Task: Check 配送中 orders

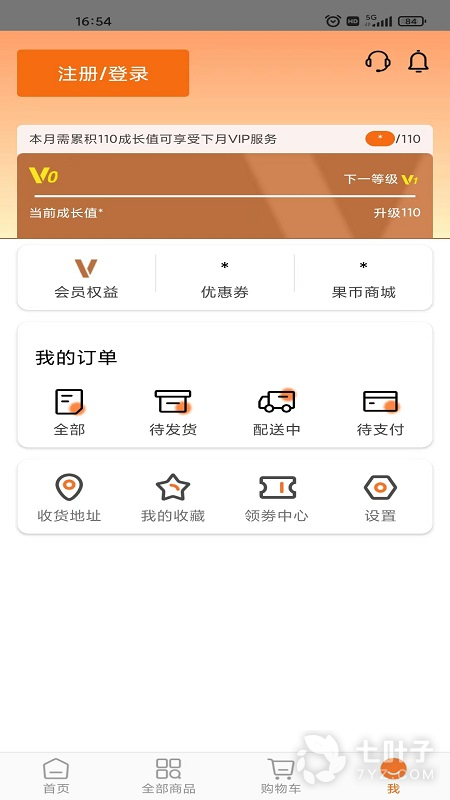Action: coord(277,412)
